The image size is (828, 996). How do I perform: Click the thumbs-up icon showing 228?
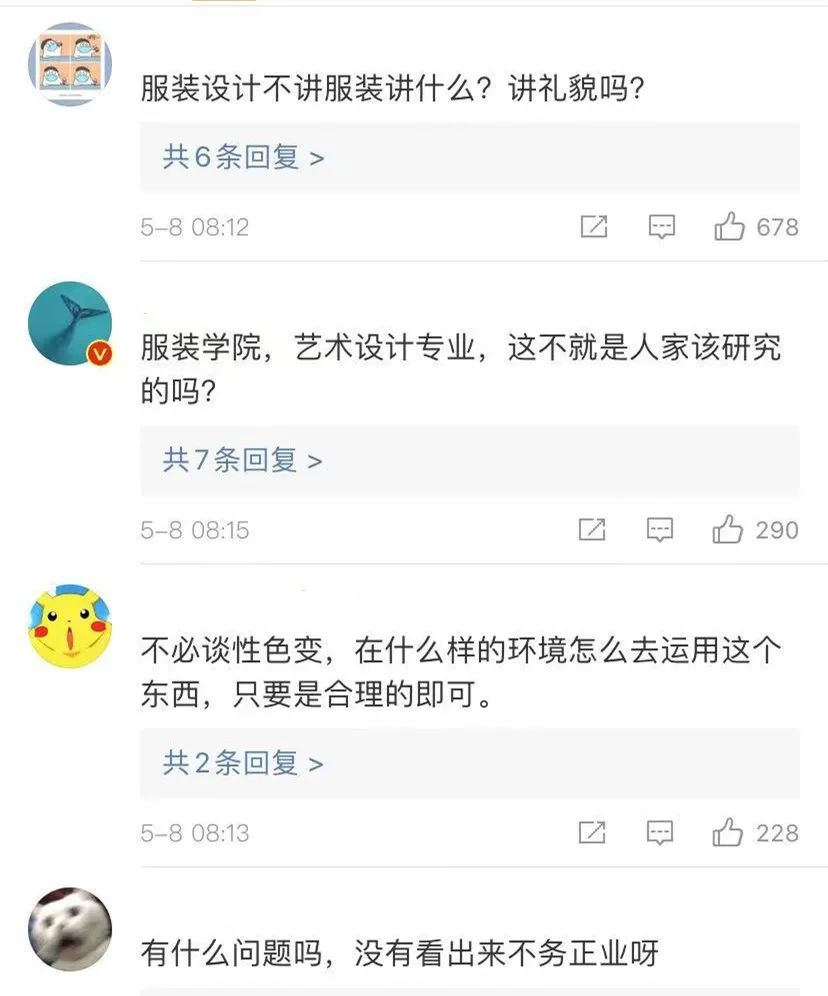pyautogui.click(x=729, y=832)
